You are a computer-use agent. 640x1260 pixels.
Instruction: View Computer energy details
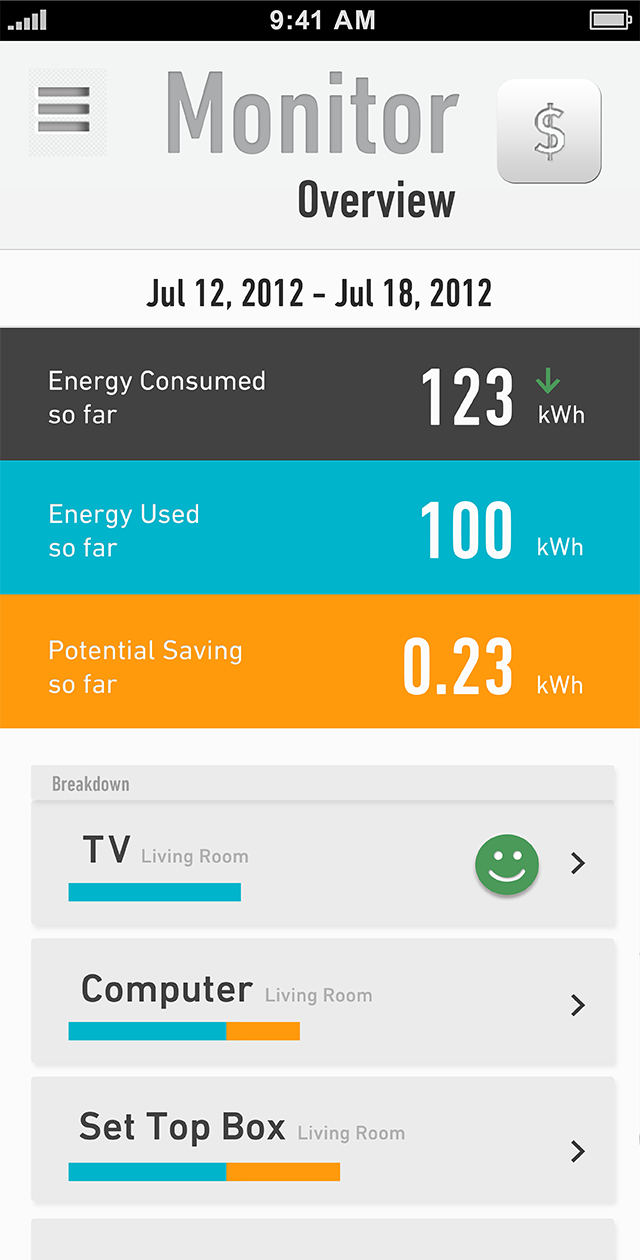coord(322,1002)
